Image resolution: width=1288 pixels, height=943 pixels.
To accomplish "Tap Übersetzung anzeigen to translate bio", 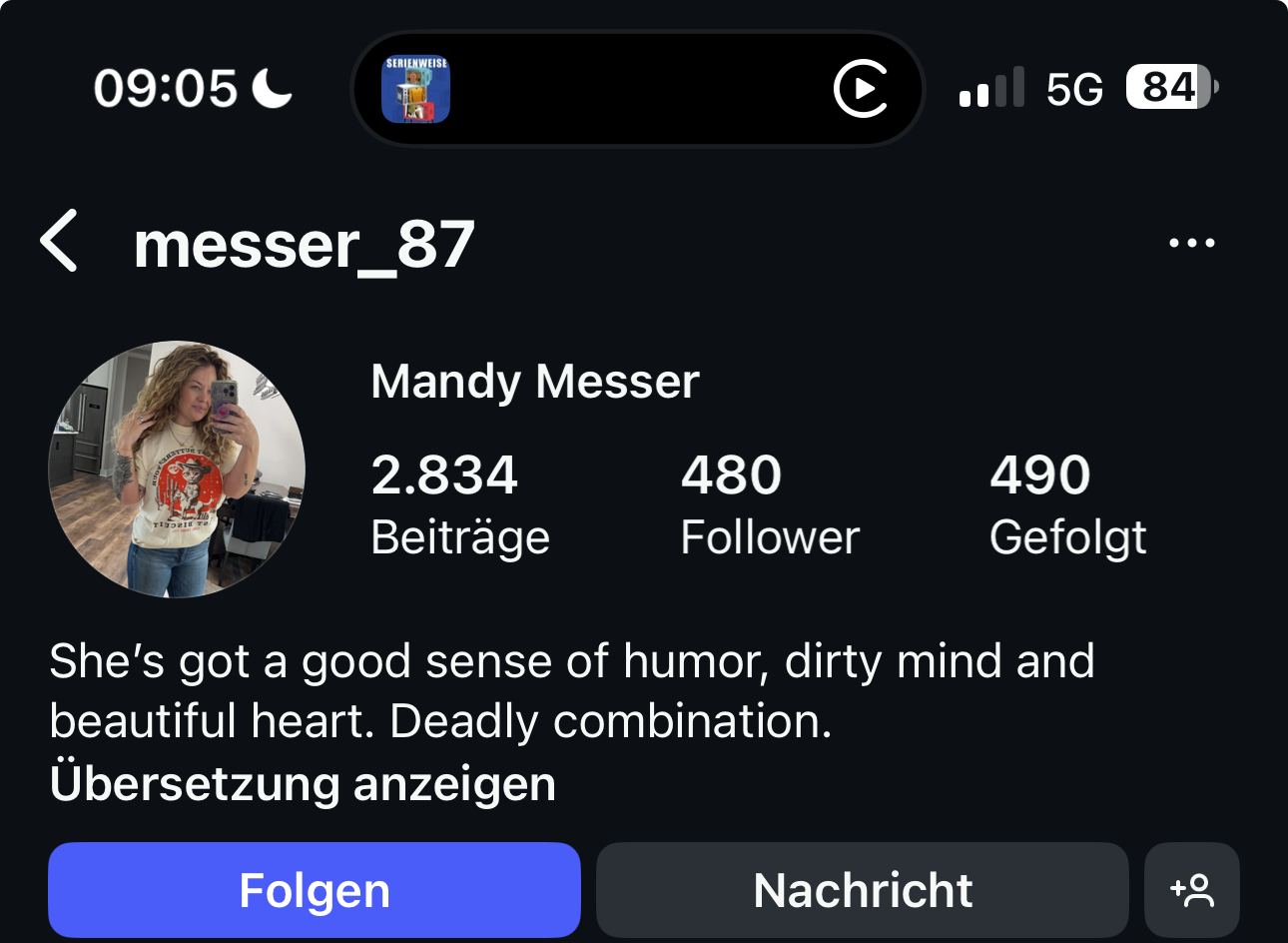I will [x=303, y=783].
